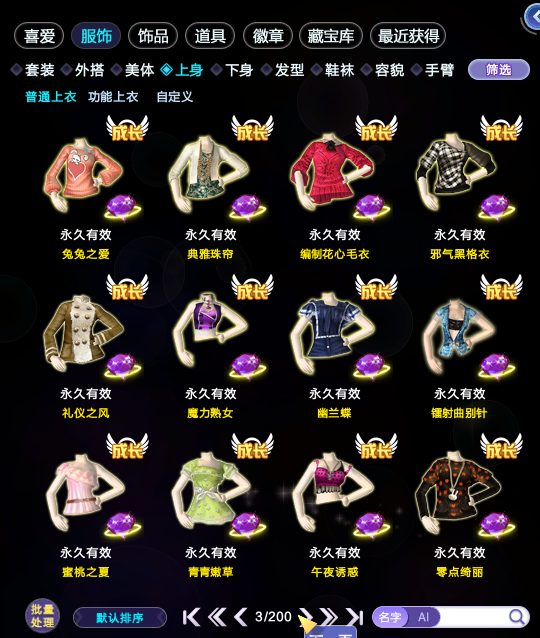540x638 pixels.
Task: Jump to the first page
Action: click(x=191, y=617)
